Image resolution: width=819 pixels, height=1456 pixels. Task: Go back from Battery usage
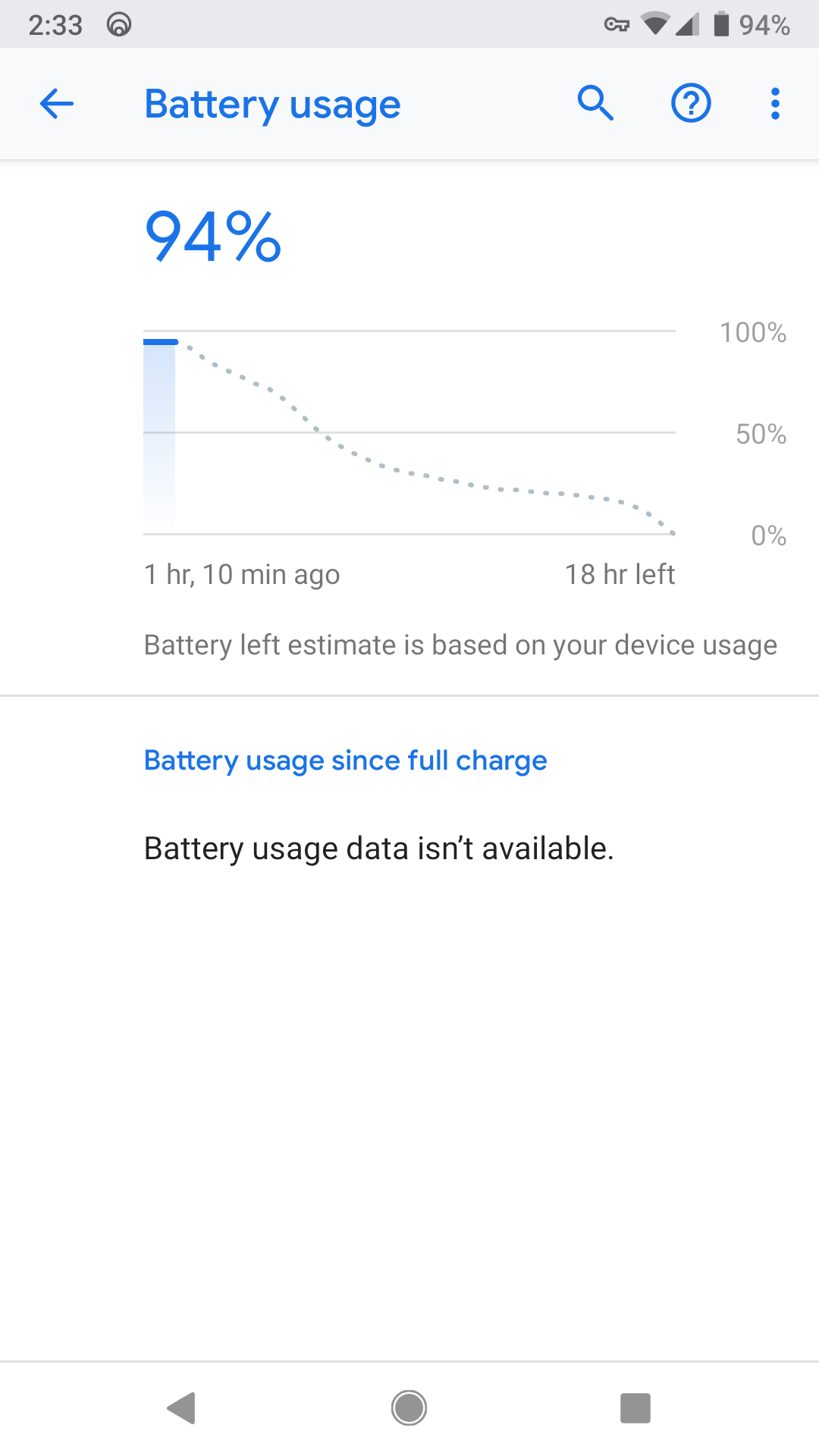tap(57, 104)
